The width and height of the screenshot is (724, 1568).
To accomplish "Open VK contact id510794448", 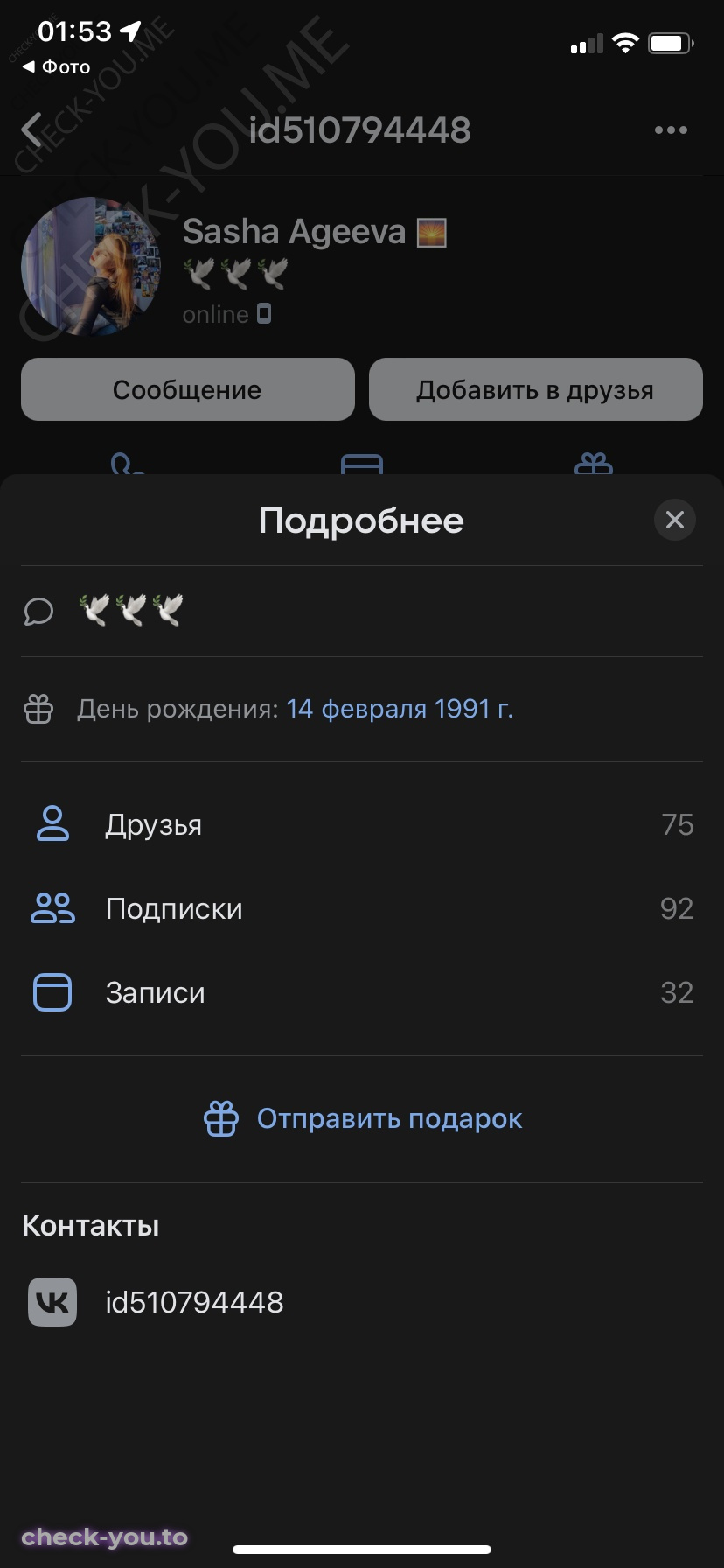I will pyautogui.click(x=362, y=1302).
